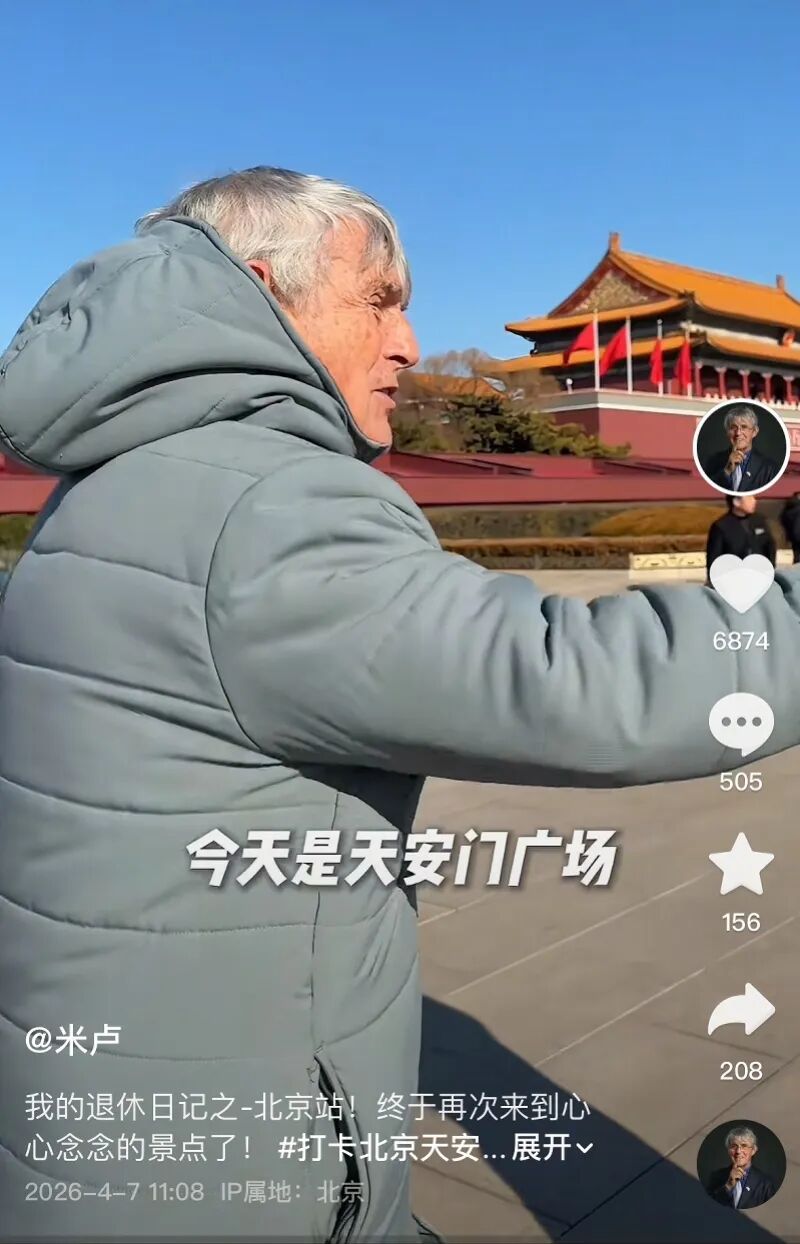Open the creator's profile avatar above the heart
This screenshot has width=800, height=1244.
(x=741, y=447)
